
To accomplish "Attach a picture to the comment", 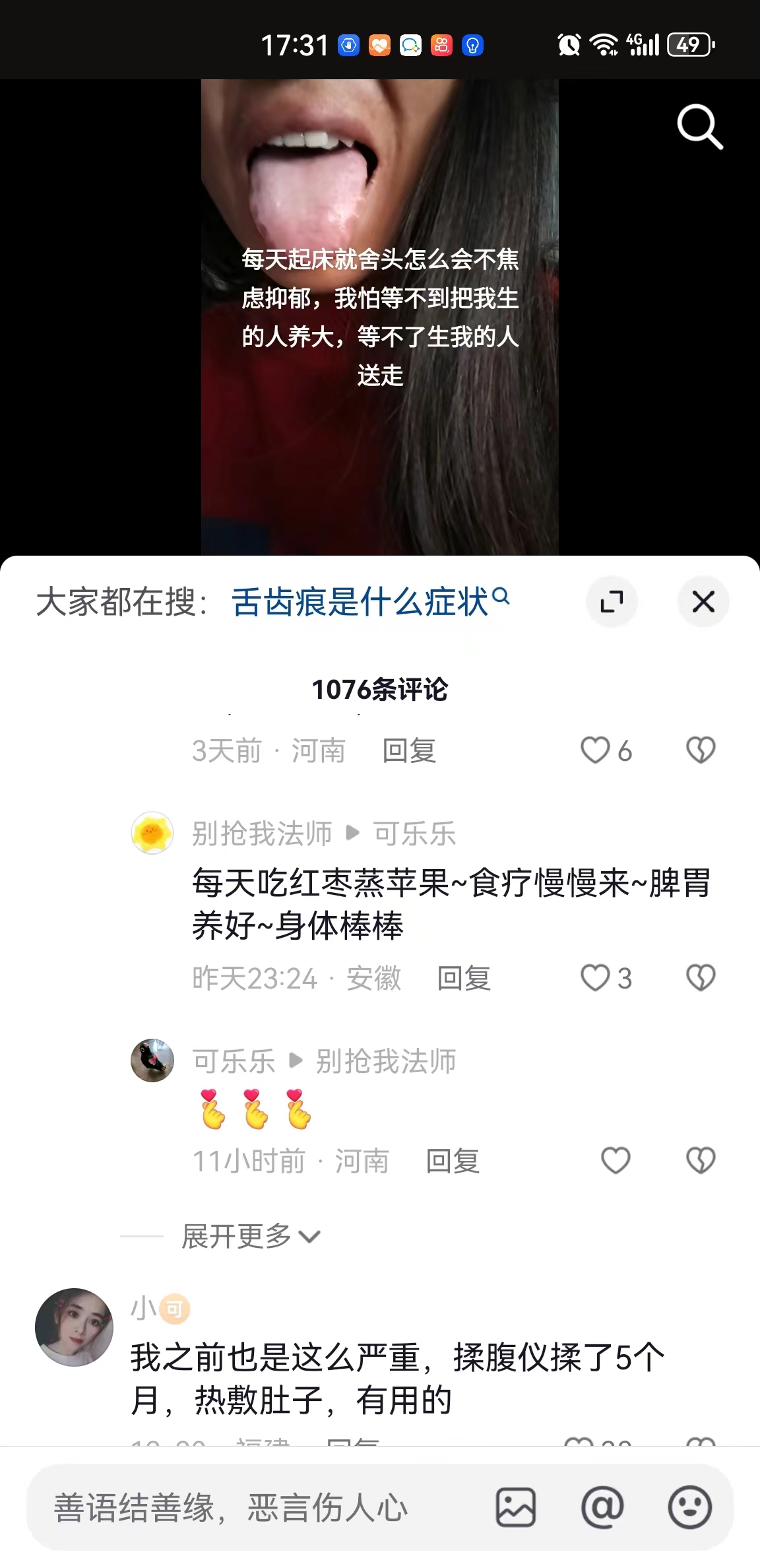I will point(516,1508).
